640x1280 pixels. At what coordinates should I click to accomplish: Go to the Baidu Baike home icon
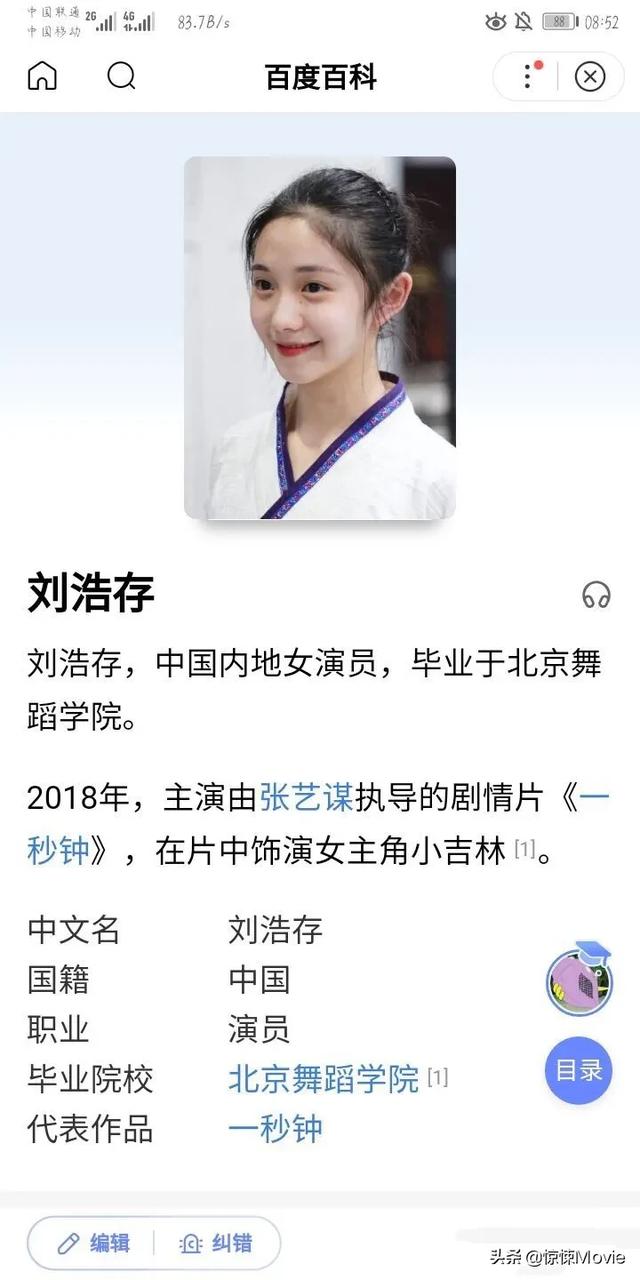[42, 76]
